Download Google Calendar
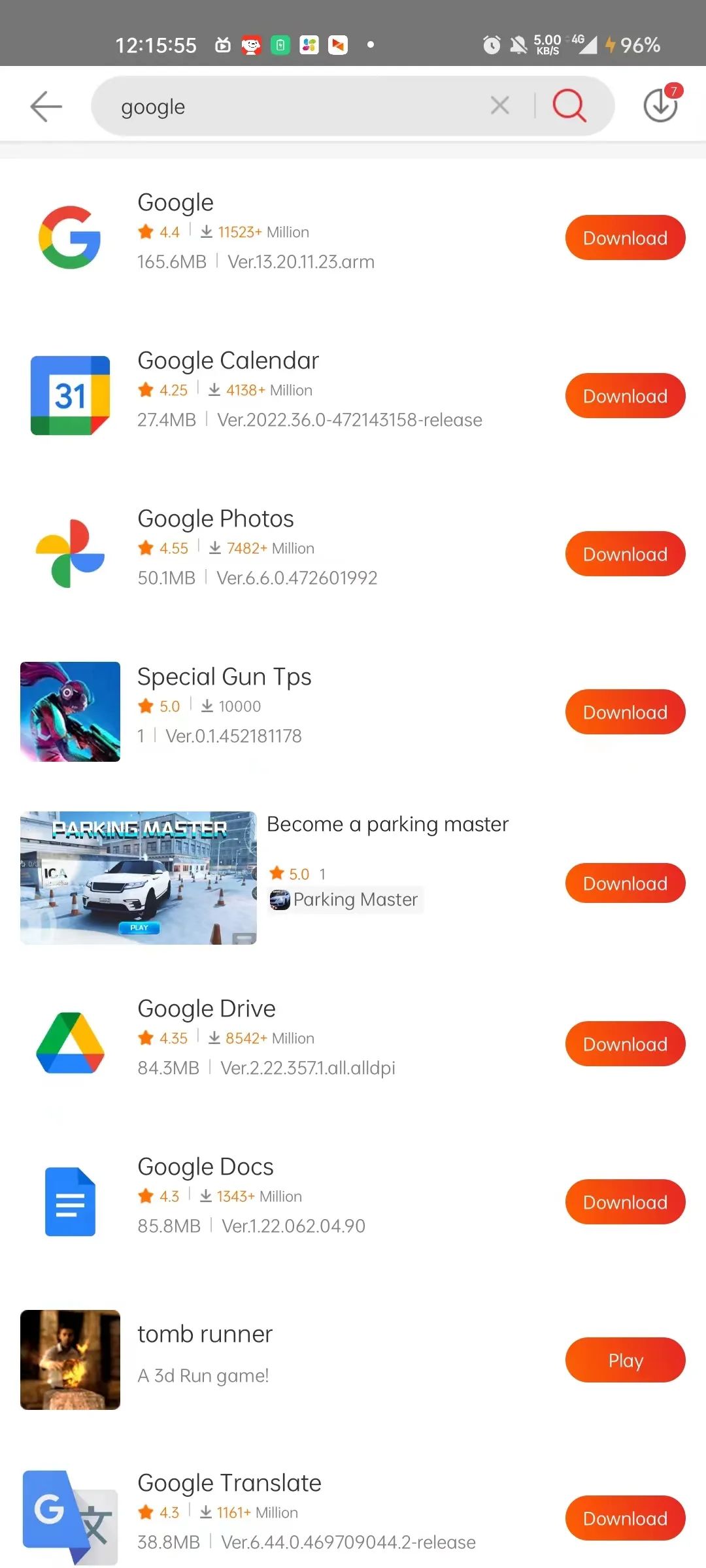This screenshot has height=1568, width=706. pyautogui.click(x=625, y=395)
